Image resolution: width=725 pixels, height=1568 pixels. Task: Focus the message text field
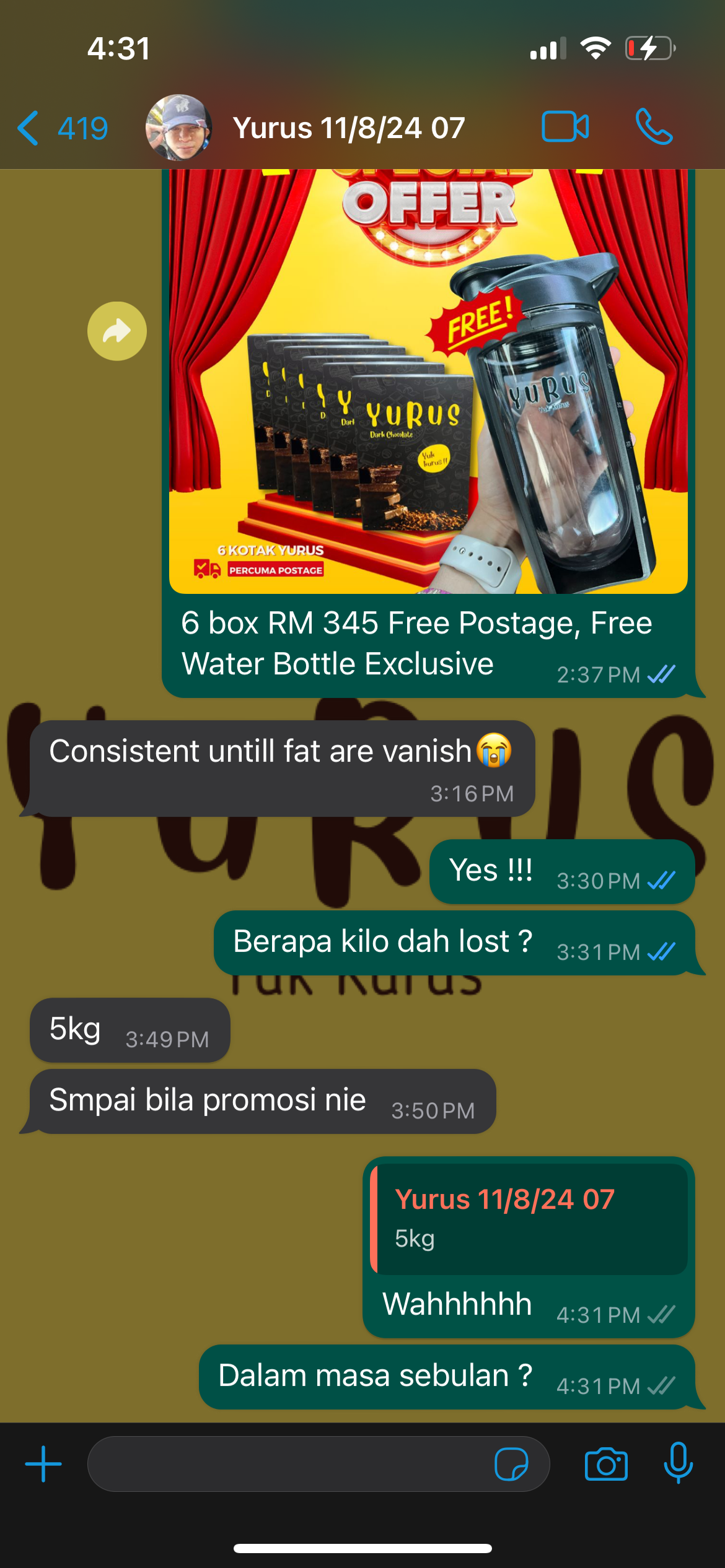pos(285,1464)
